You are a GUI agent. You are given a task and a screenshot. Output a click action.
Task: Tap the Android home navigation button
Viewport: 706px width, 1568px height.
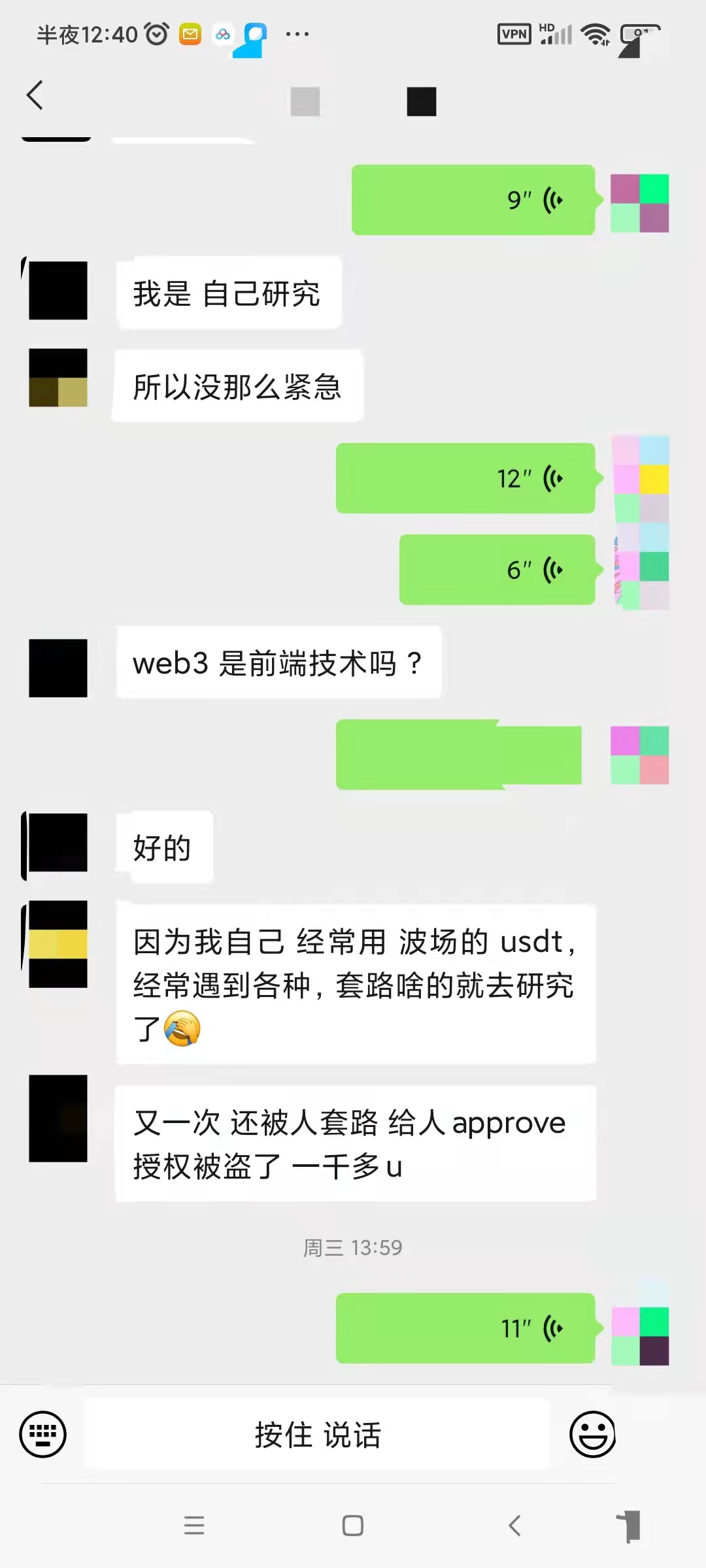(353, 1526)
